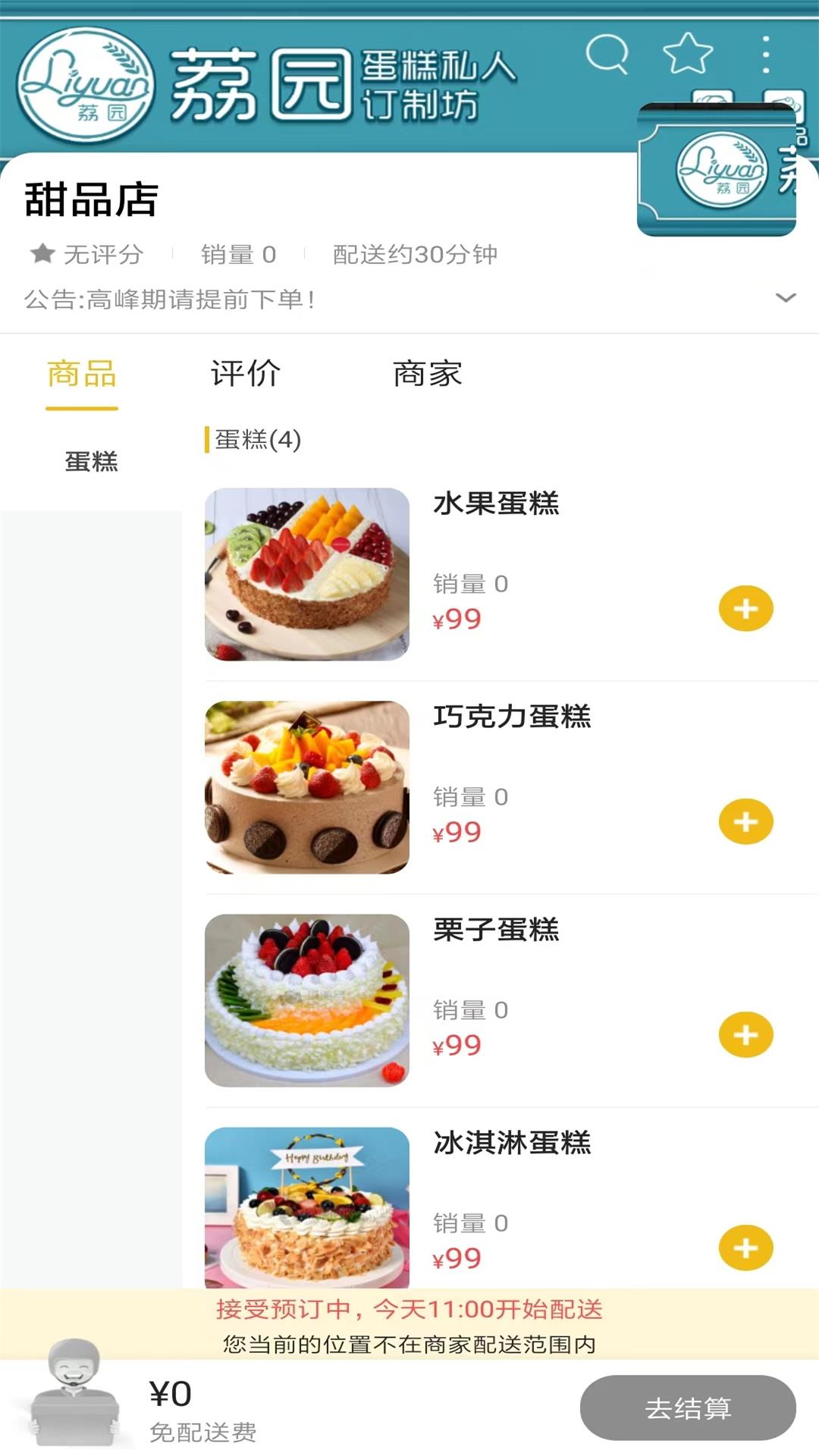This screenshot has height=1456, width=819.
Task: Switch to the 评价 tab
Action: (245, 373)
